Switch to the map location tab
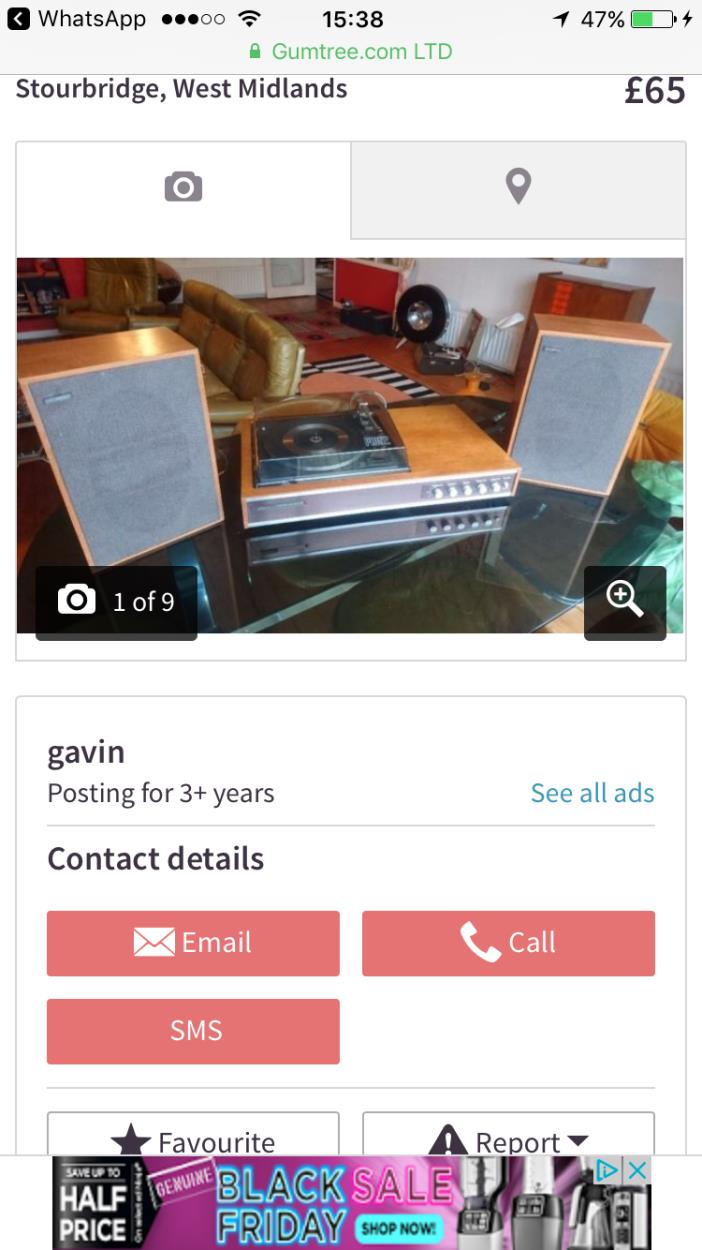The image size is (702, 1250). [x=518, y=187]
